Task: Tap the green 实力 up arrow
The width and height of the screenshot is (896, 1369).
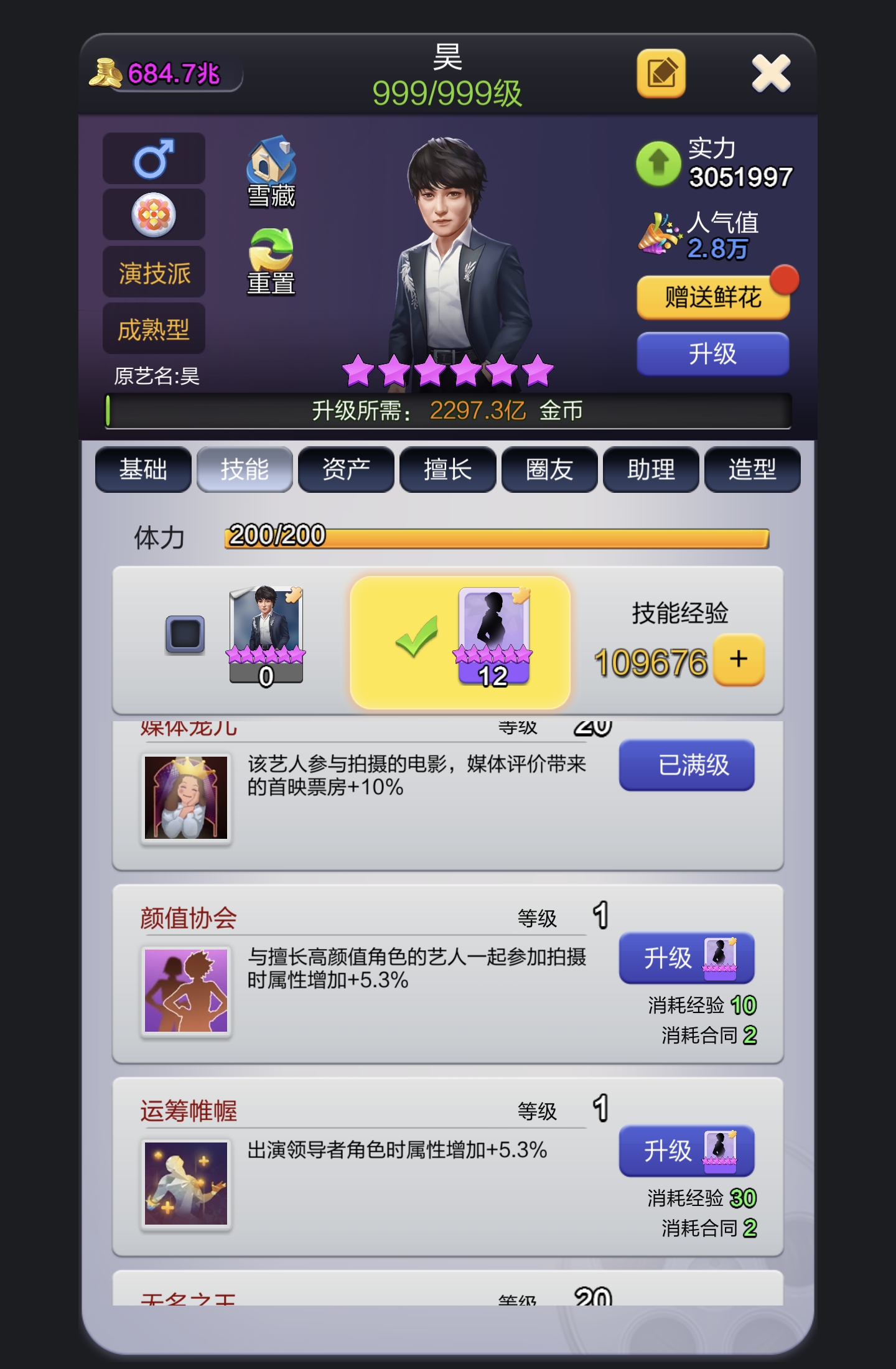Action: click(658, 163)
